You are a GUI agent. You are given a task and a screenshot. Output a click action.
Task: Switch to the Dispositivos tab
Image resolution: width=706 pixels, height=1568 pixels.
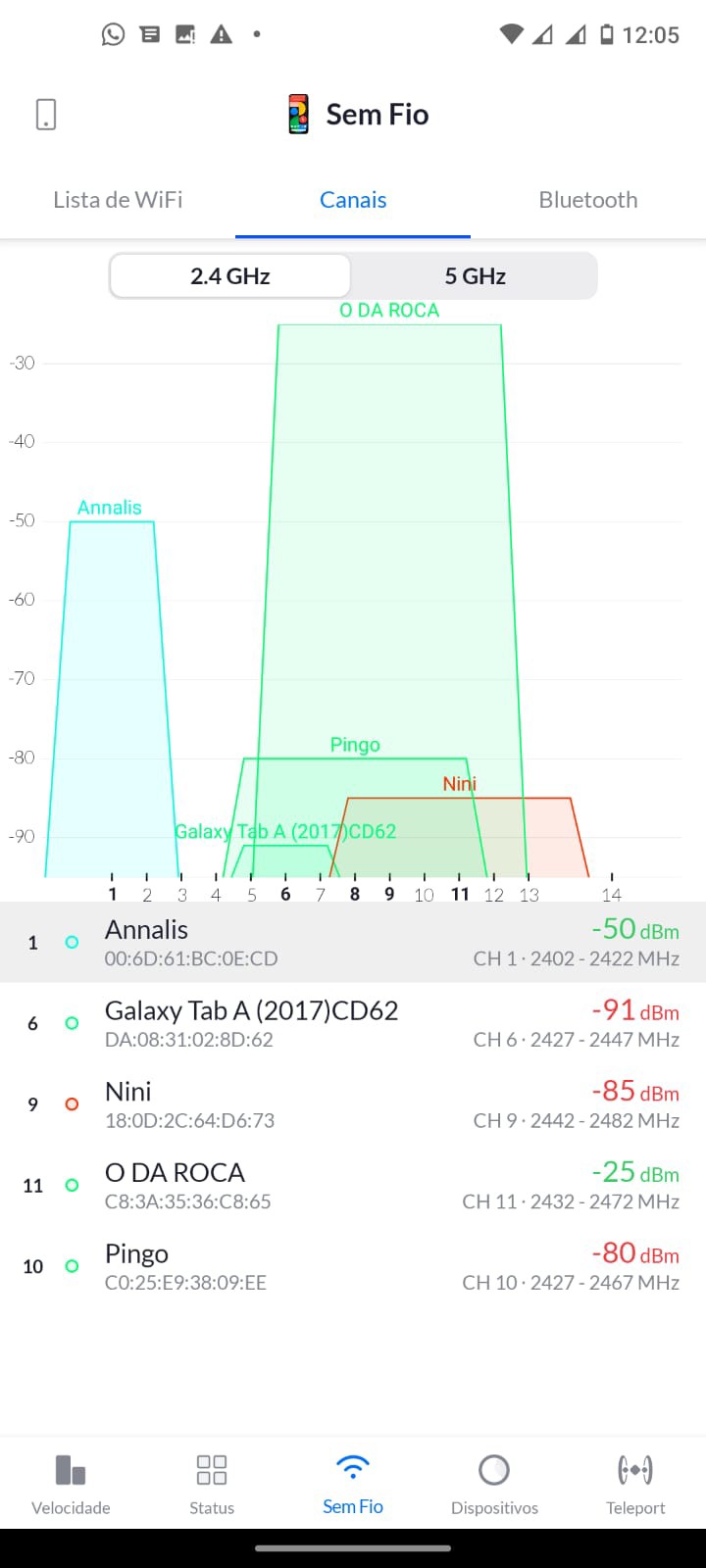[x=494, y=1484]
